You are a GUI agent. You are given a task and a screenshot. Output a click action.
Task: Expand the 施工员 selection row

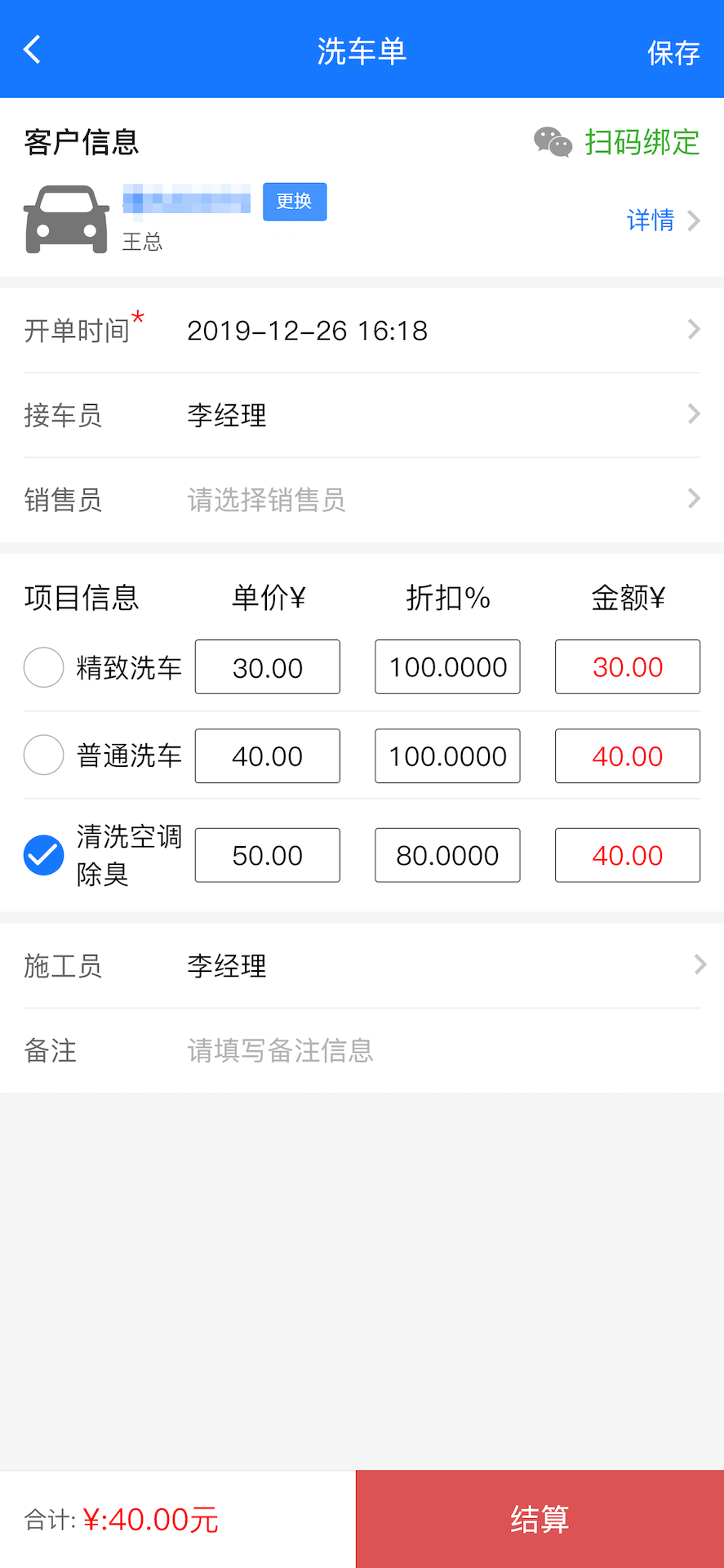point(362,966)
